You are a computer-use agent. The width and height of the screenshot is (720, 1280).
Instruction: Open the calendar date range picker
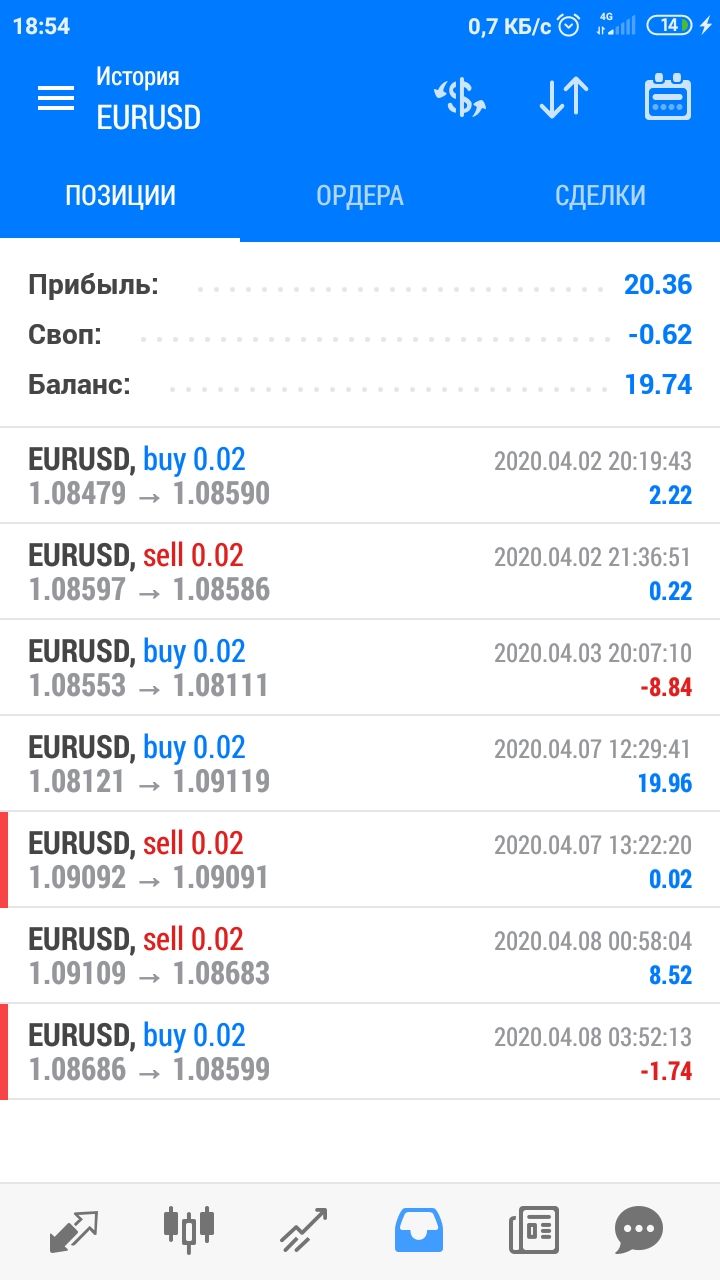click(667, 98)
